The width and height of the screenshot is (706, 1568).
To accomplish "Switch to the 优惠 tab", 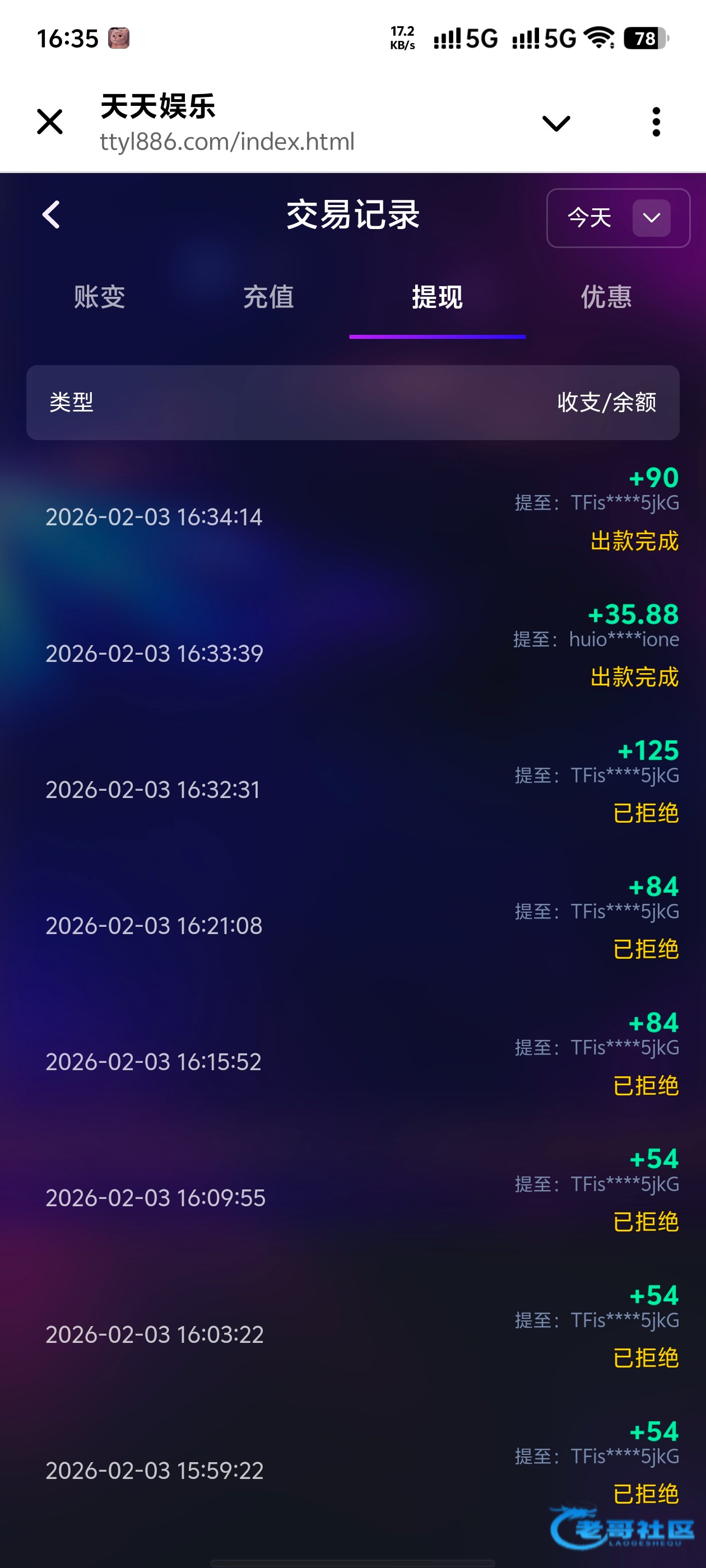I will (x=606, y=298).
